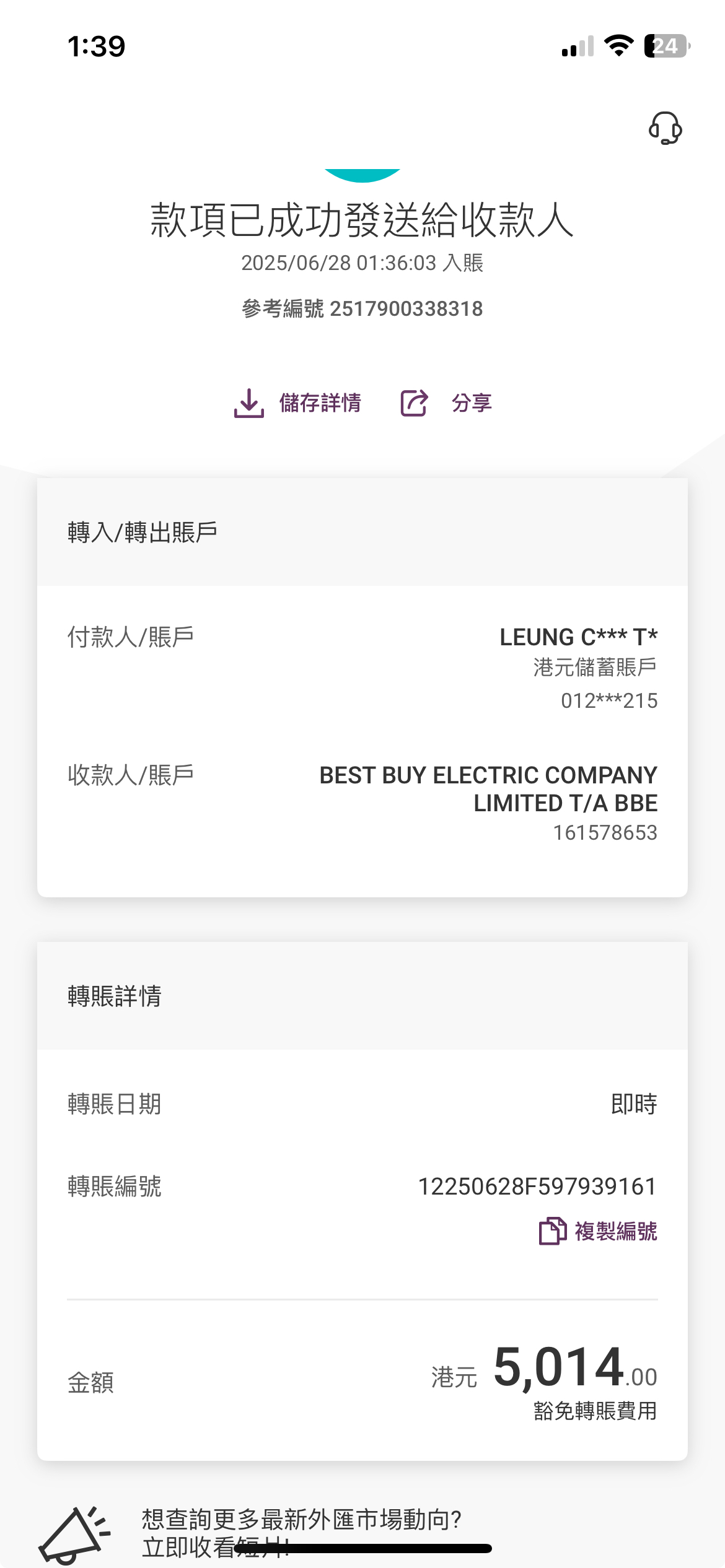
Task: Tap 儲存詳情 to save transfer details
Action: [x=298, y=403]
